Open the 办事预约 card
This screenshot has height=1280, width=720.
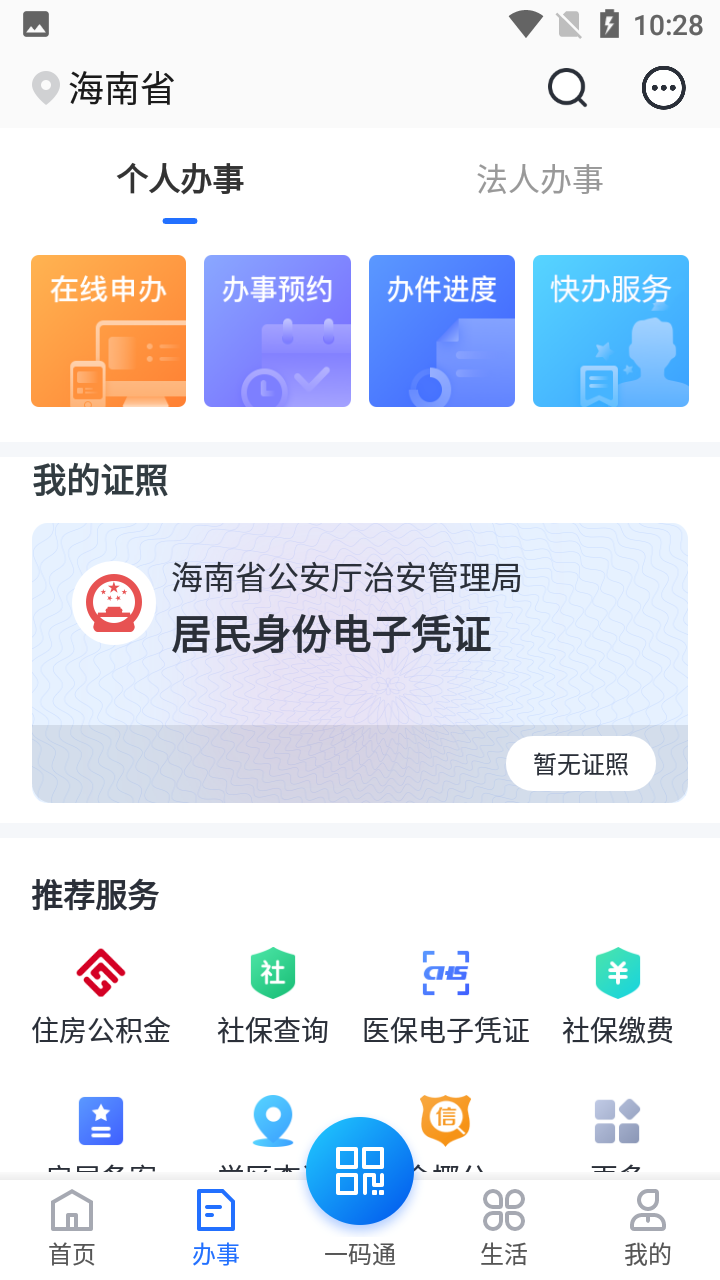pos(277,331)
